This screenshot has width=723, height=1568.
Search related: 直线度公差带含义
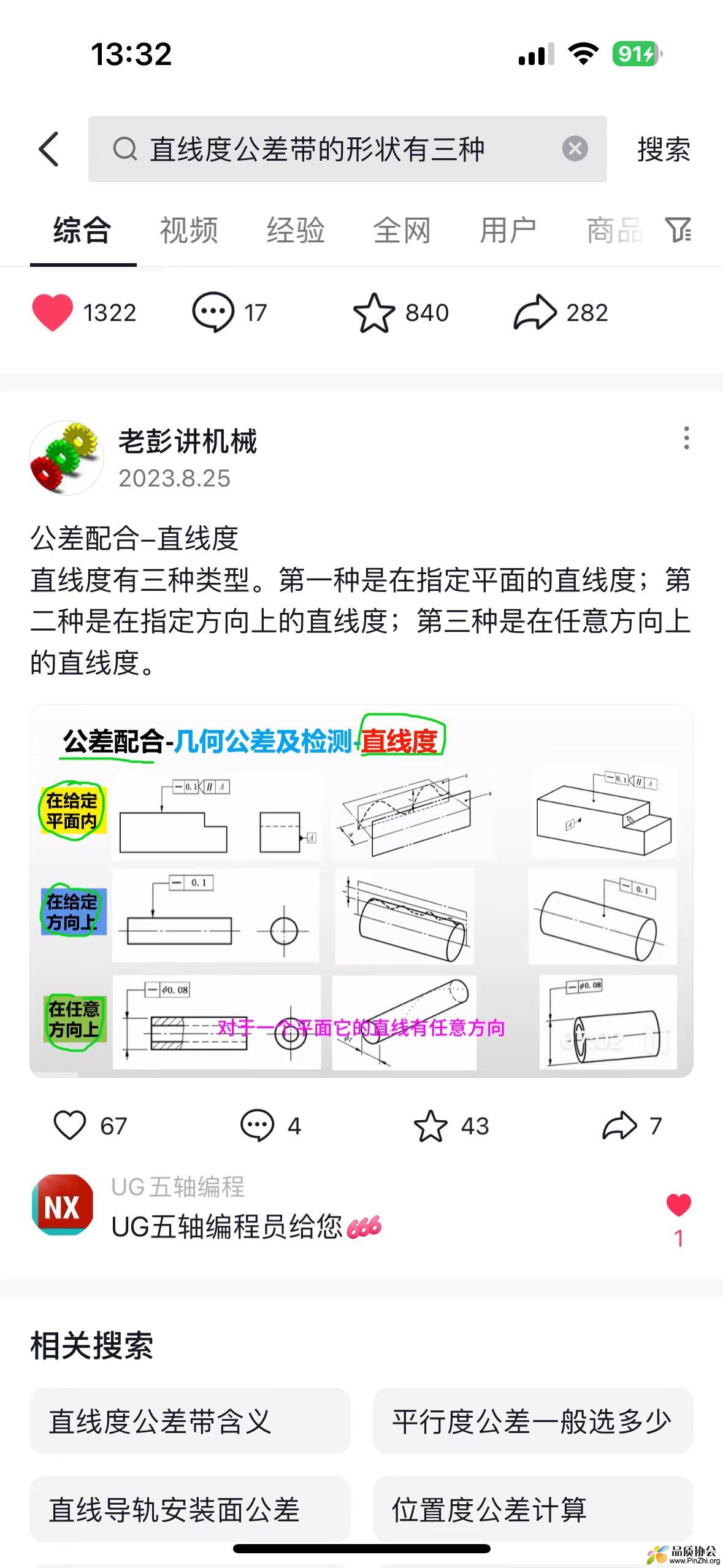(x=190, y=1421)
